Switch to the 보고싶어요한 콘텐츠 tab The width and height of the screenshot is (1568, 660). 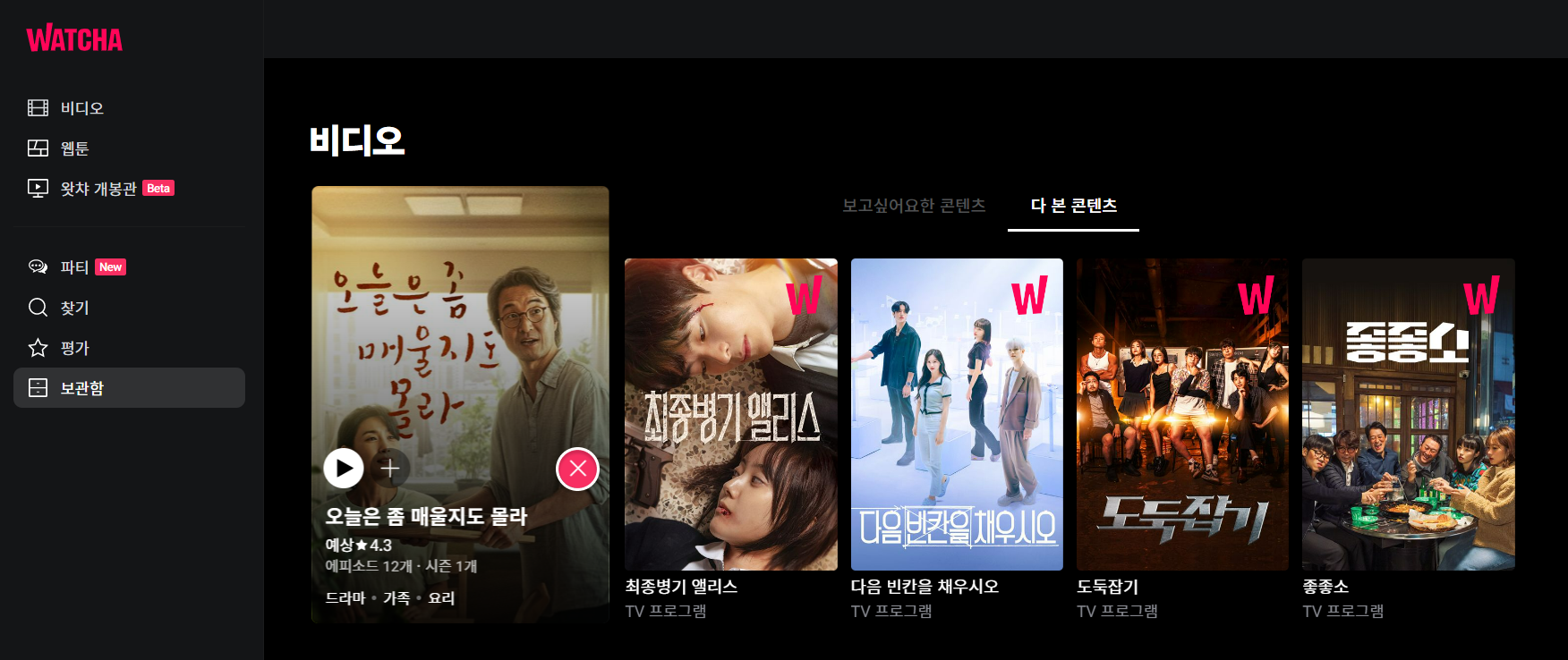coord(914,206)
